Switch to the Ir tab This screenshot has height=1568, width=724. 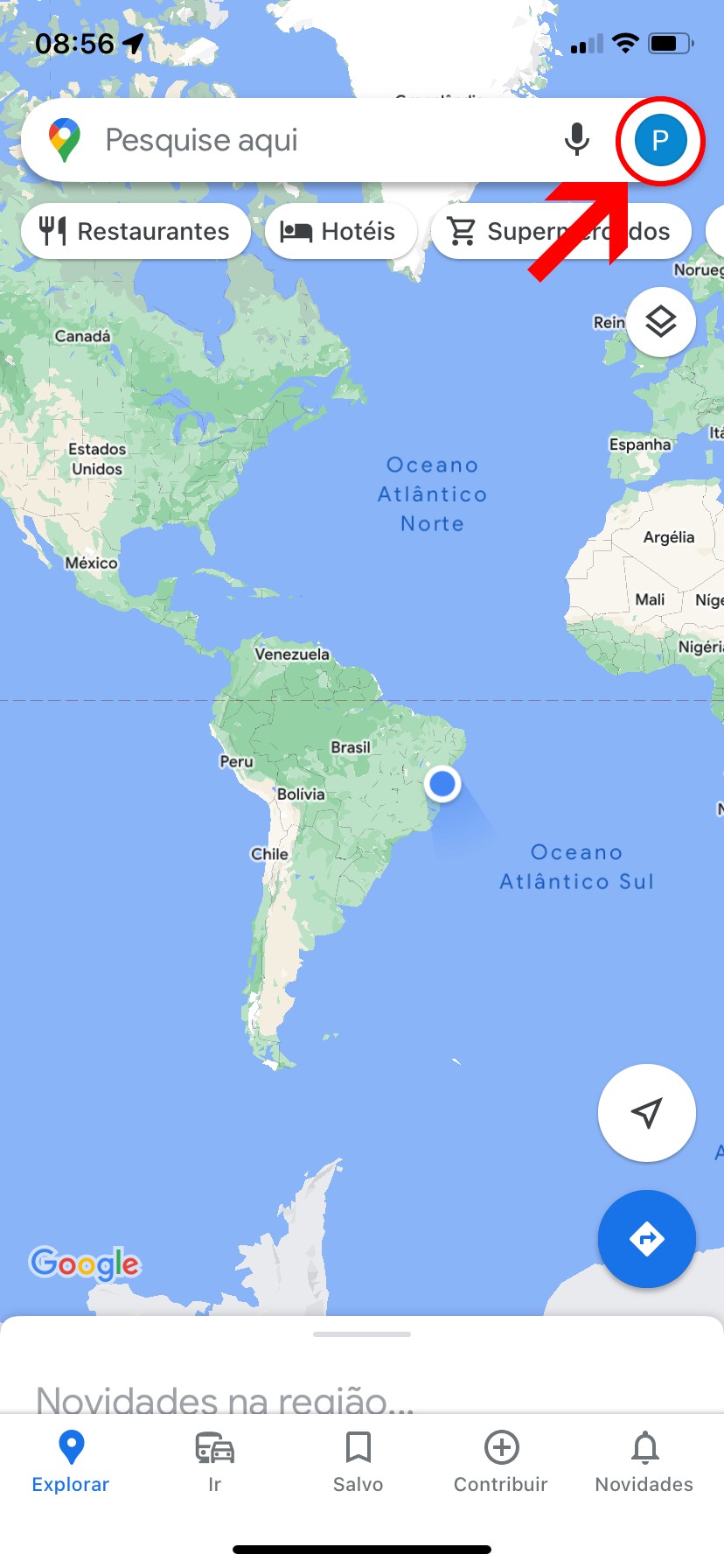[x=214, y=1463]
